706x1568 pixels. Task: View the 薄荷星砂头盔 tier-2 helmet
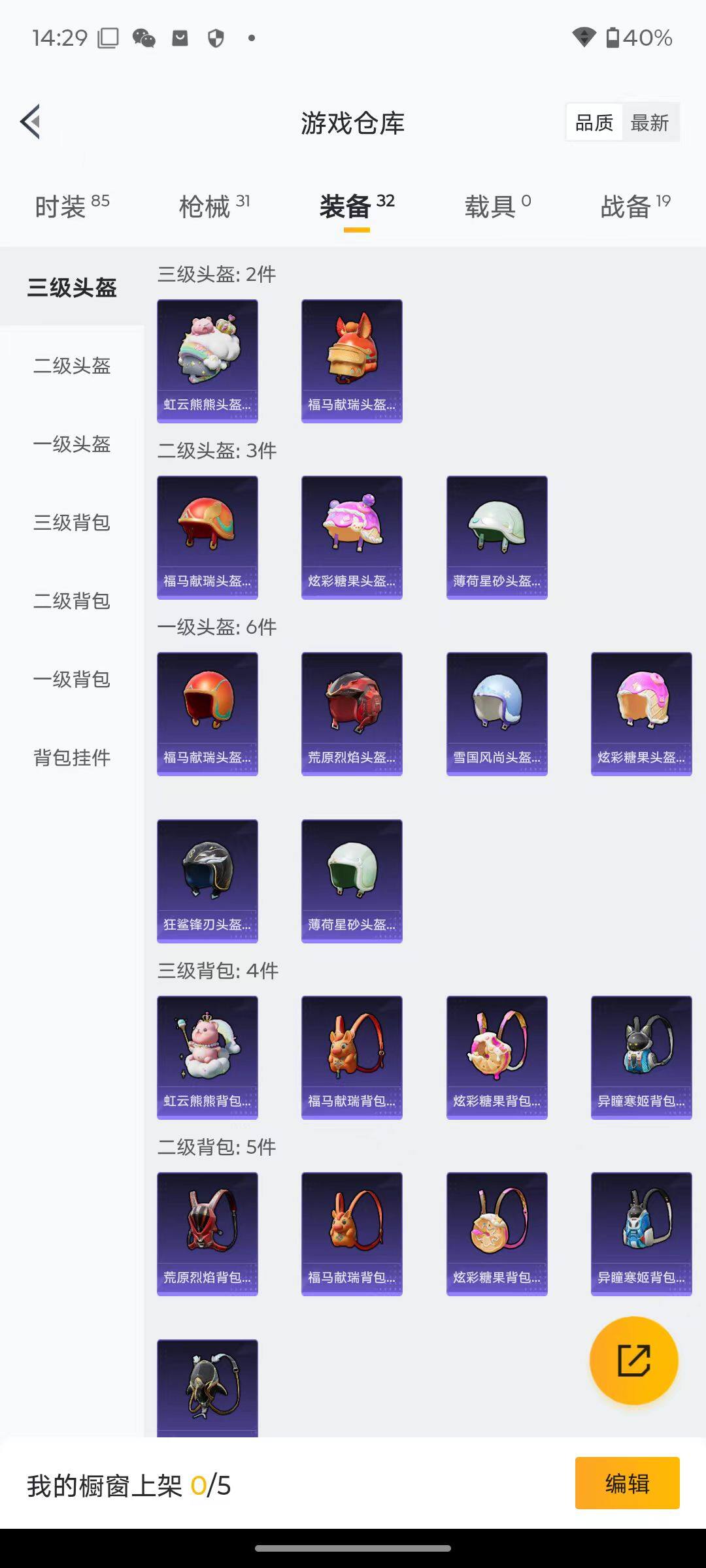tap(496, 536)
